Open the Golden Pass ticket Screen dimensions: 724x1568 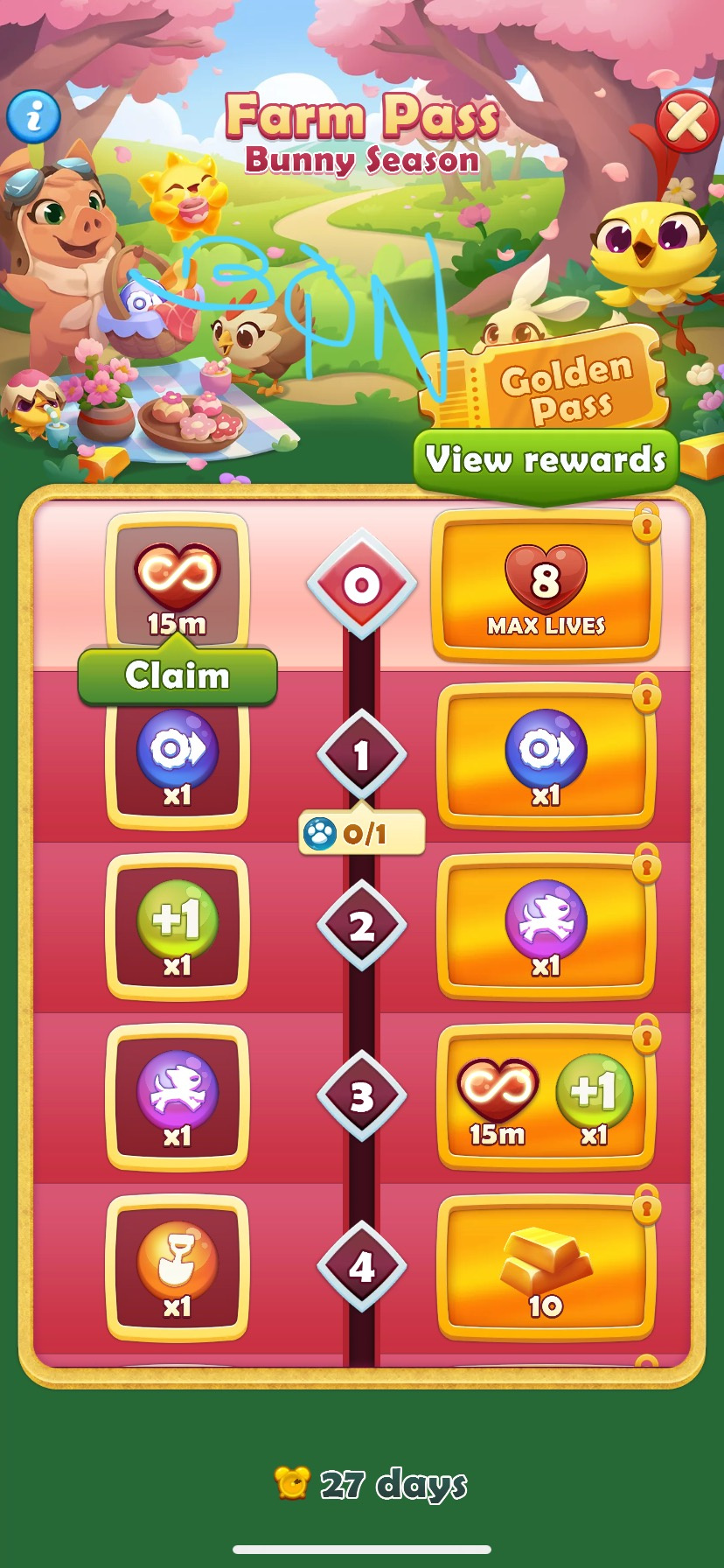click(x=546, y=382)
